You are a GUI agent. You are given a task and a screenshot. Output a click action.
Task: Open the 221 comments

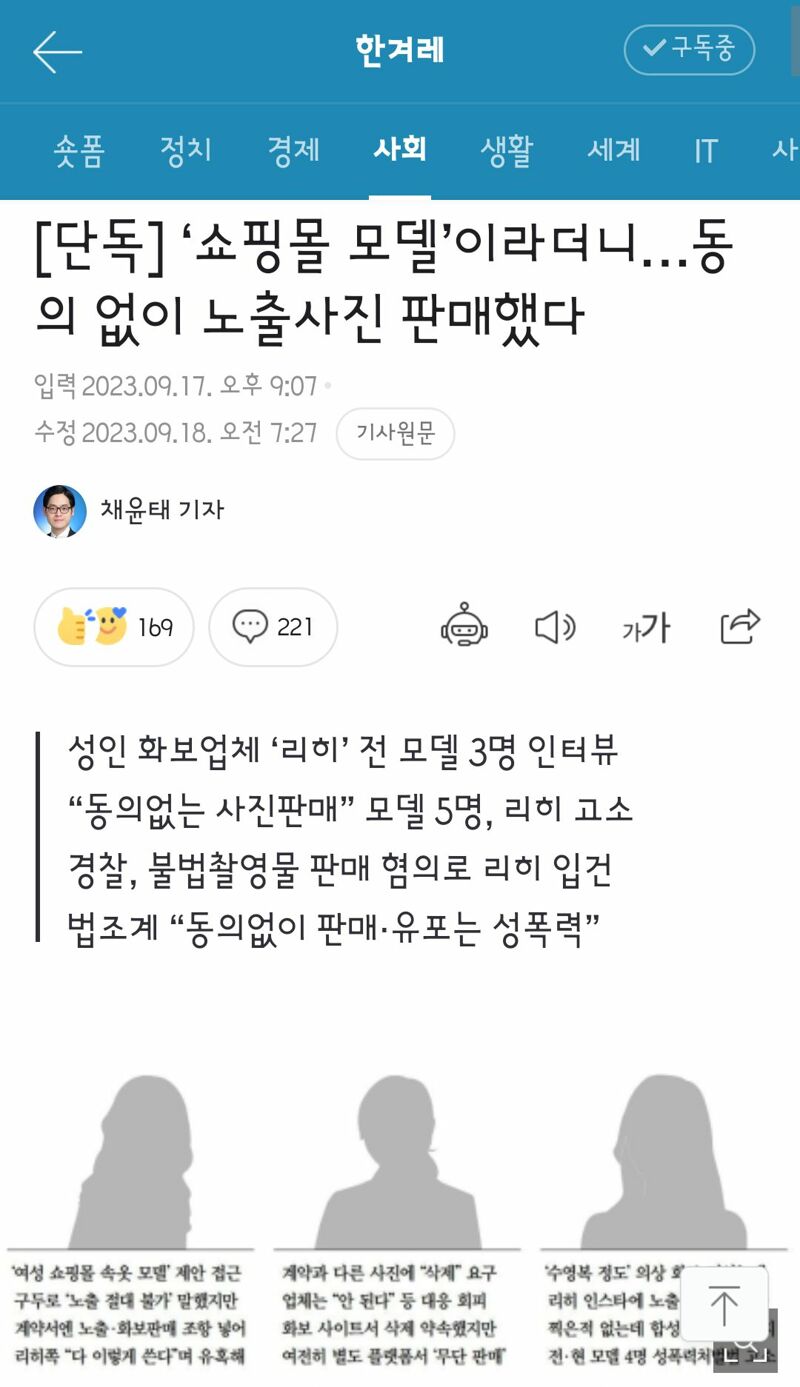tap(273, 627)
